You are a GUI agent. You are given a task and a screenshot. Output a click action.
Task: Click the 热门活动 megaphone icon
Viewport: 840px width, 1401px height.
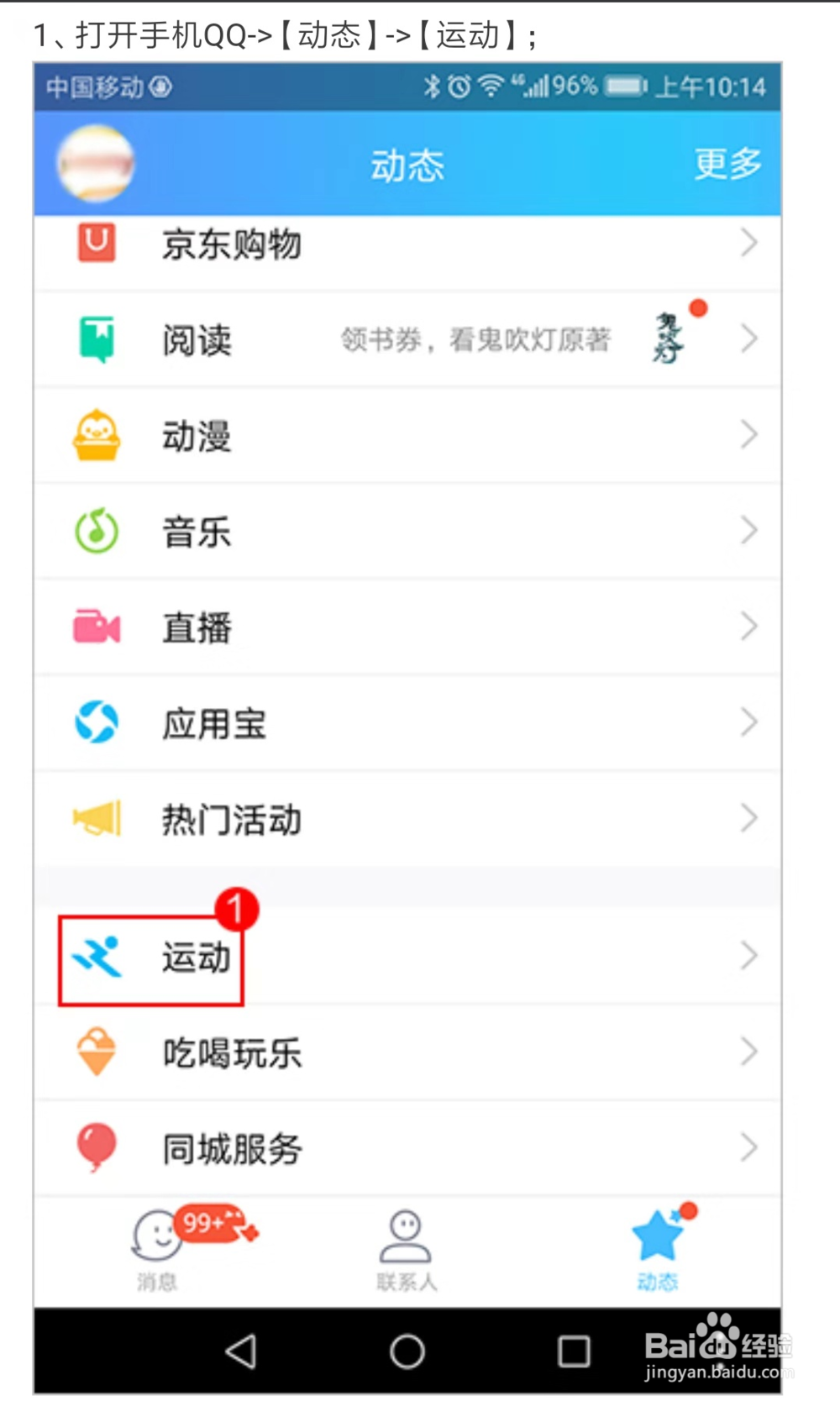(x=95, y=819)
